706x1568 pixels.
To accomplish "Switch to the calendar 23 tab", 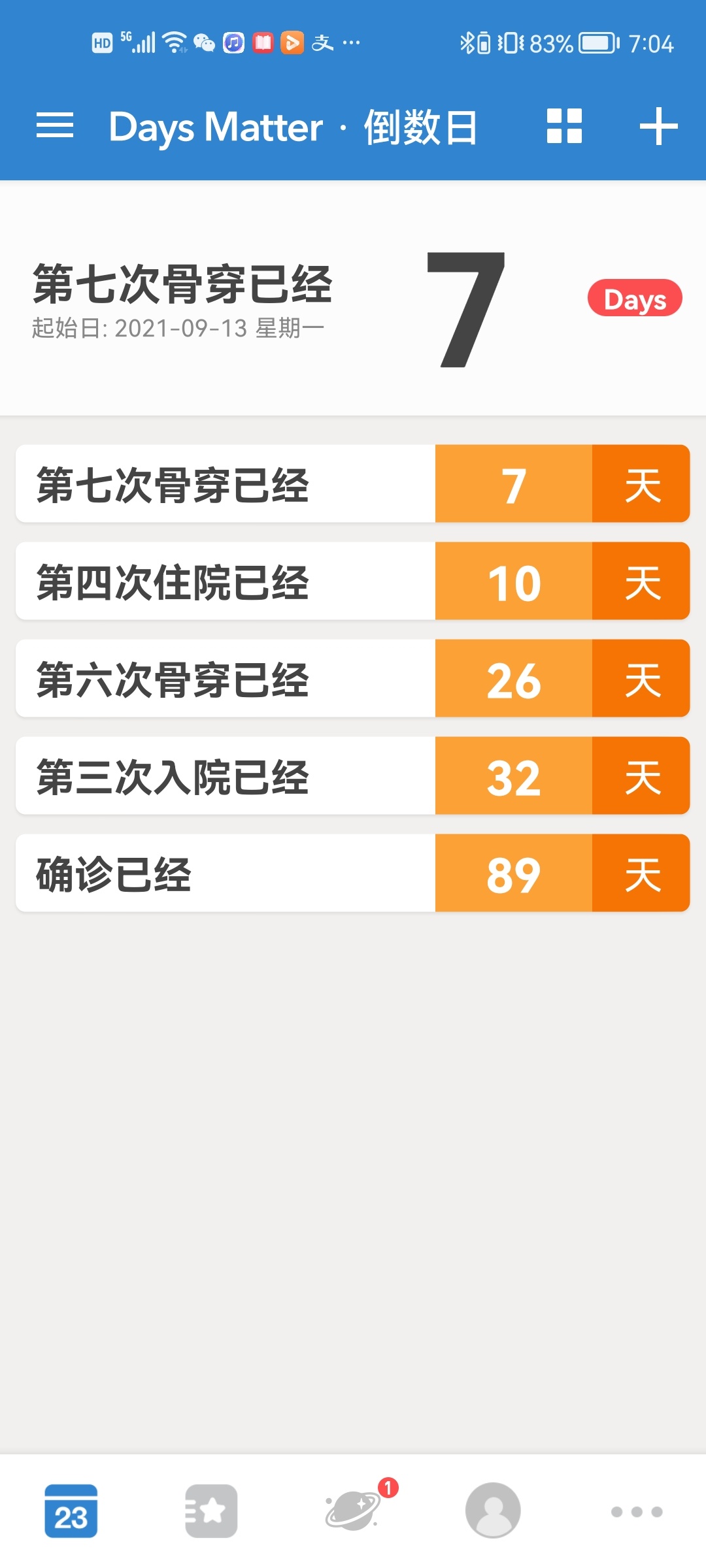I will point(71,1511).
